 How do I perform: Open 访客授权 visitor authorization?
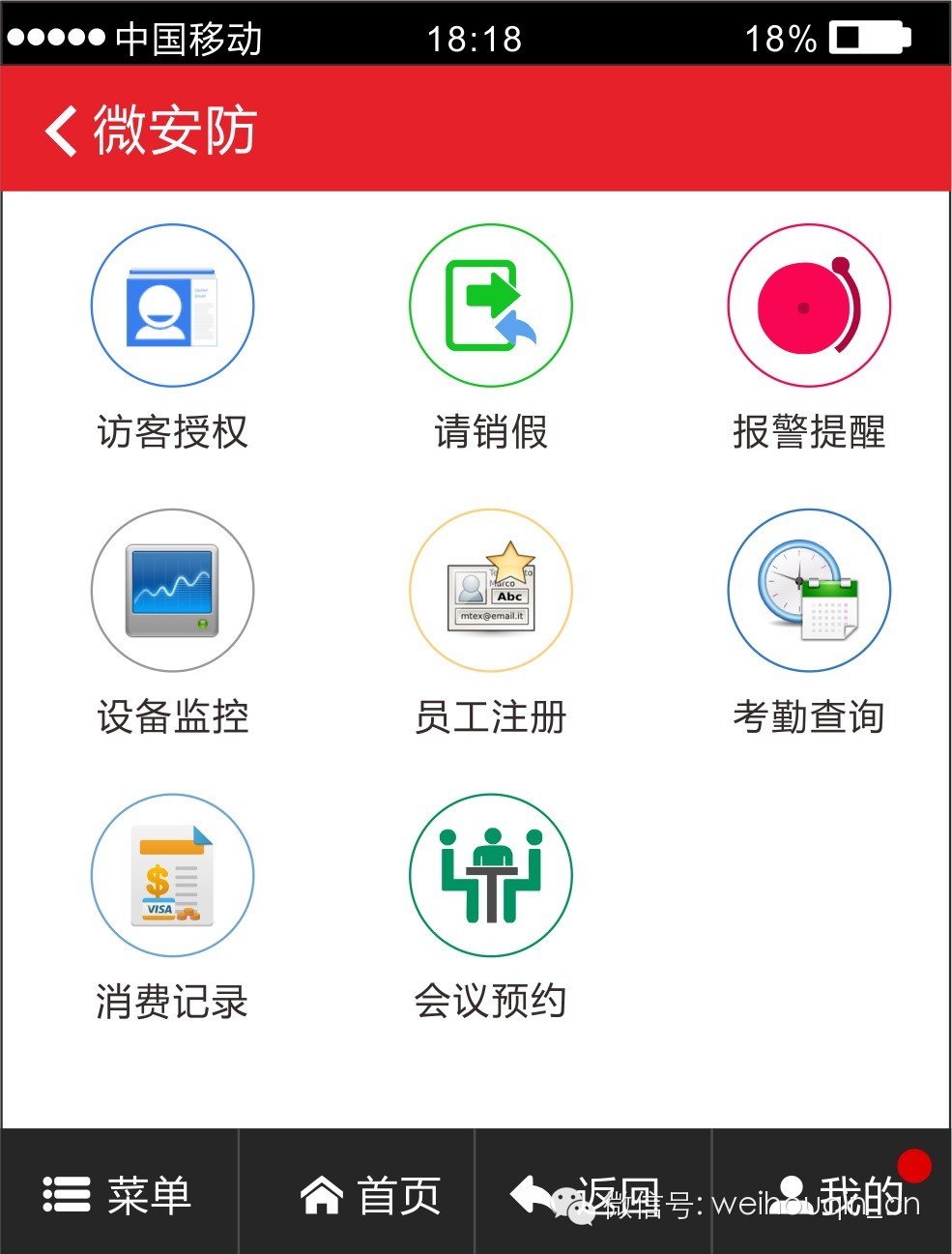pos(173,306)
